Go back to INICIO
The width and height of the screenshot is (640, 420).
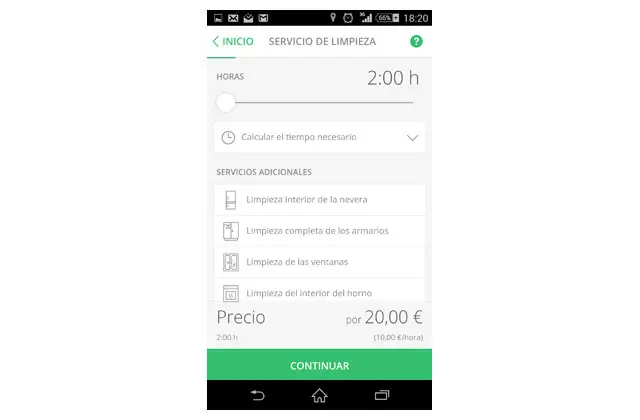point(232,42)
